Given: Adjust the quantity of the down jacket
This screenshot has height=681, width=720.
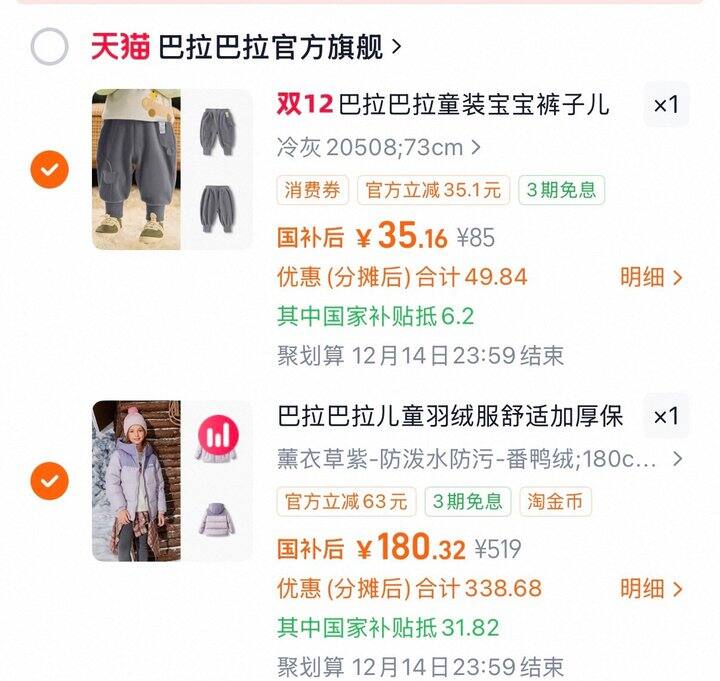Looking at the screenshot, I should (x=666, y=416).
